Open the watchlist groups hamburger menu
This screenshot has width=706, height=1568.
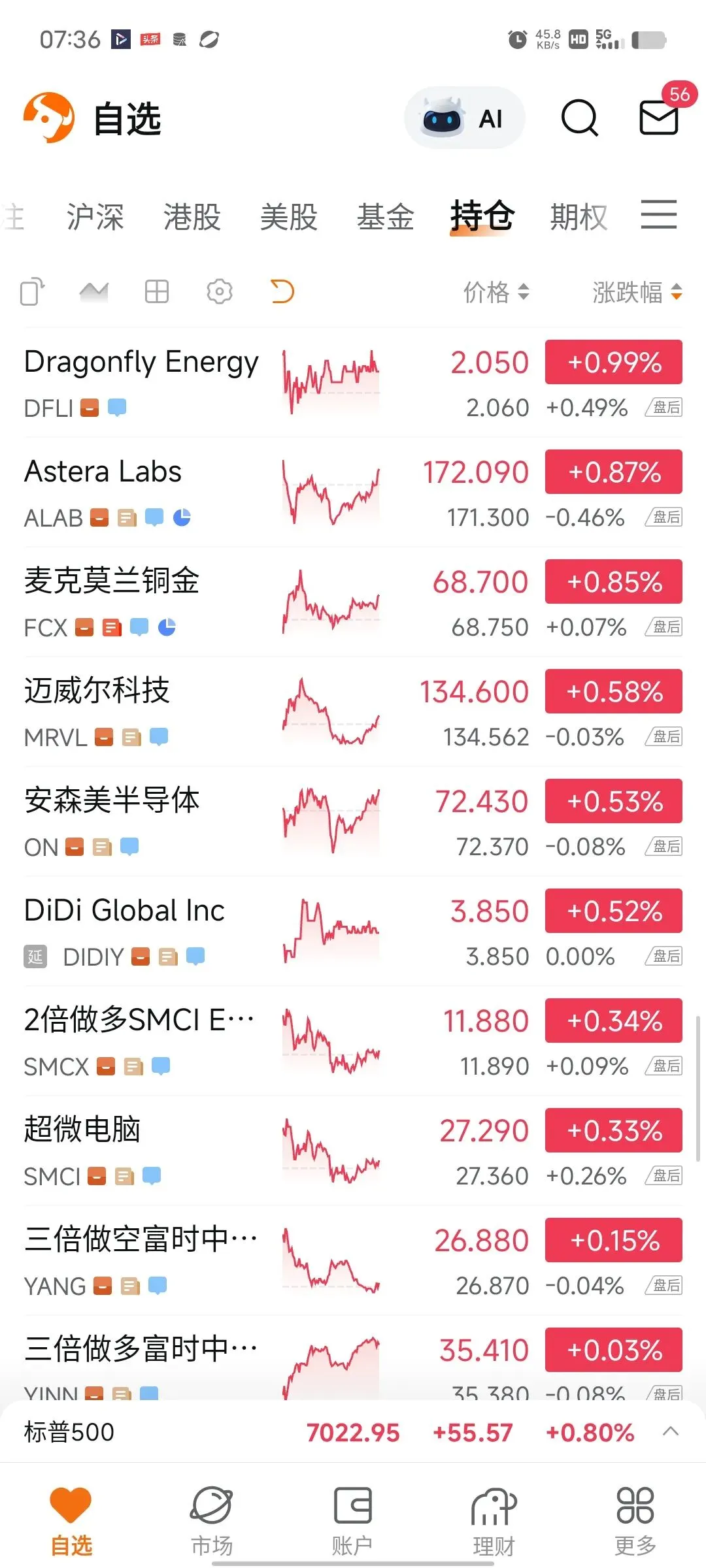(x=658, y=215)
